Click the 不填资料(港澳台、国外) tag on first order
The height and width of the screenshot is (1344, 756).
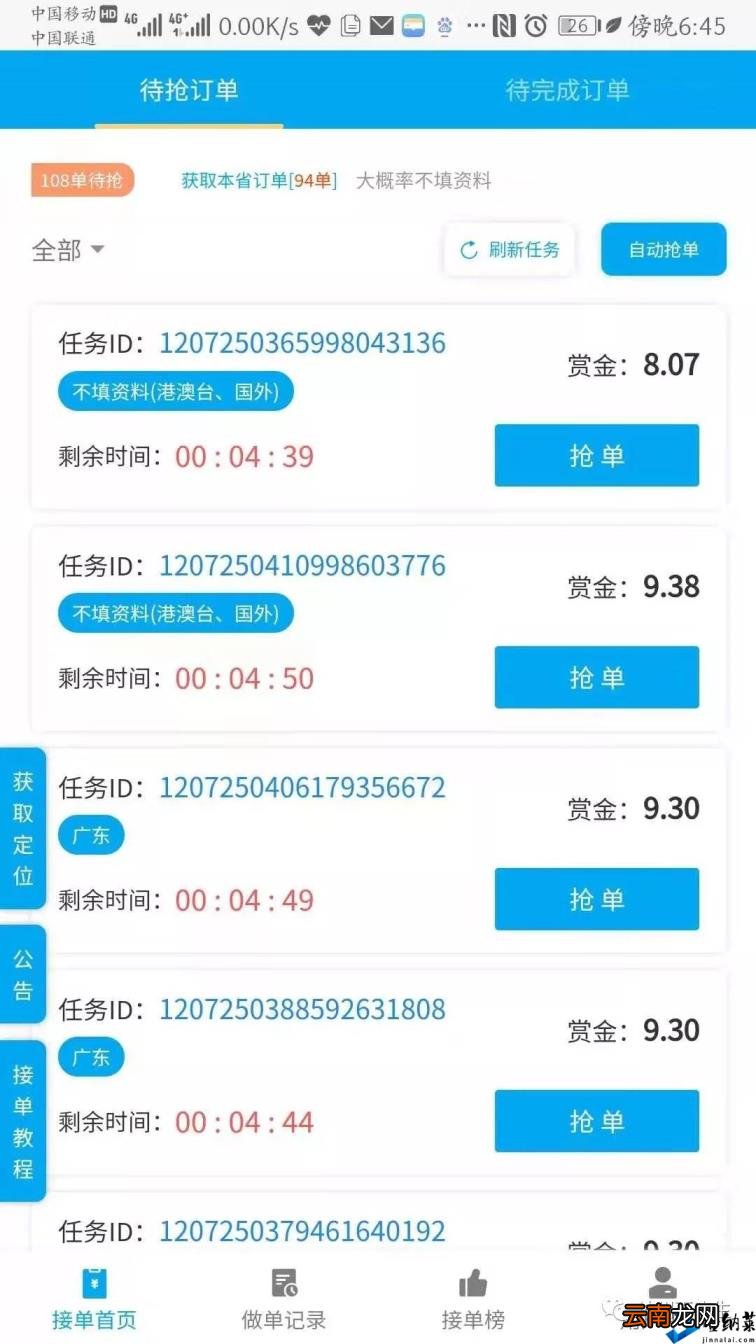pyautogui.click(x=176, y=391)
